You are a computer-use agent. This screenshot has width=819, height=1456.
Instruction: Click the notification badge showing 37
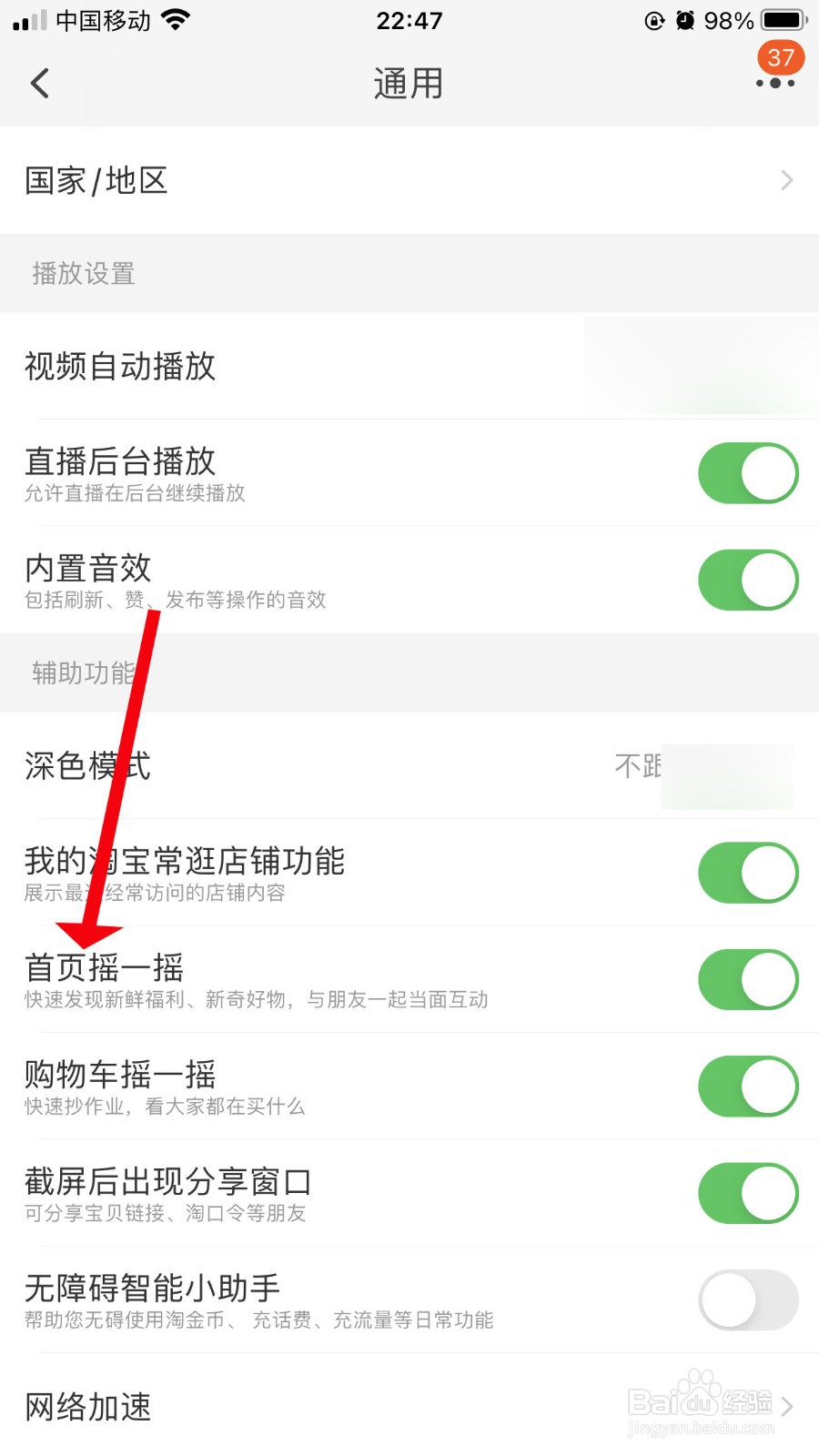(x=780, y=57)
